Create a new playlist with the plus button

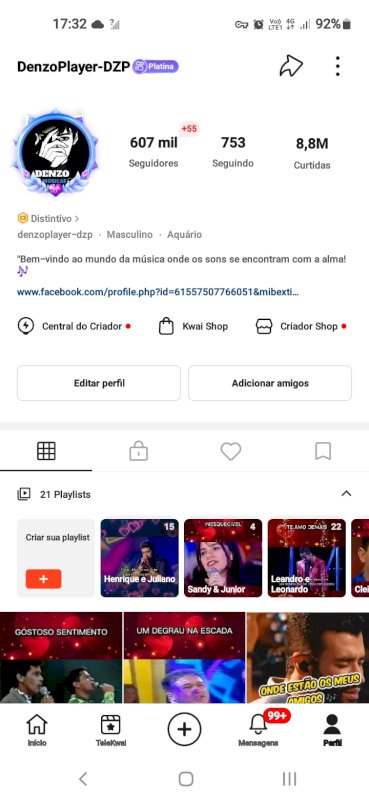43,579
